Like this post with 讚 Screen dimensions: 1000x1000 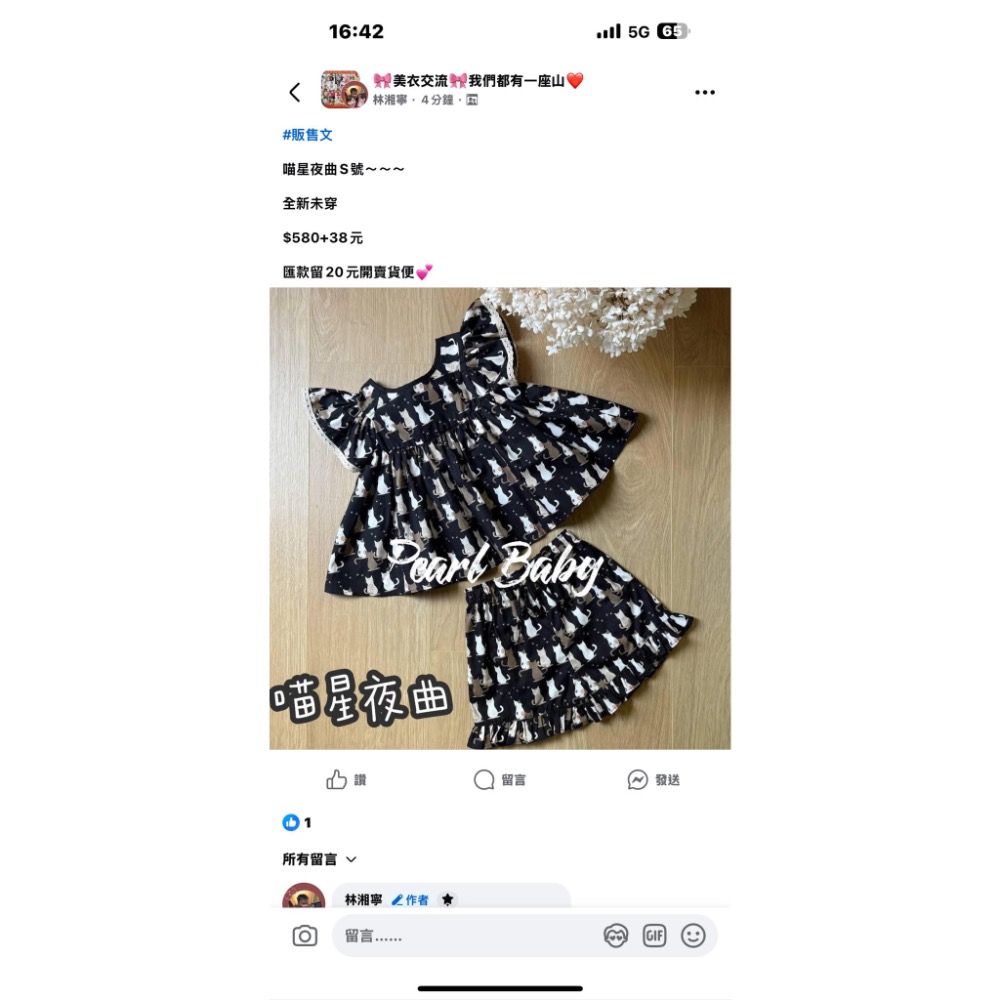346,780
